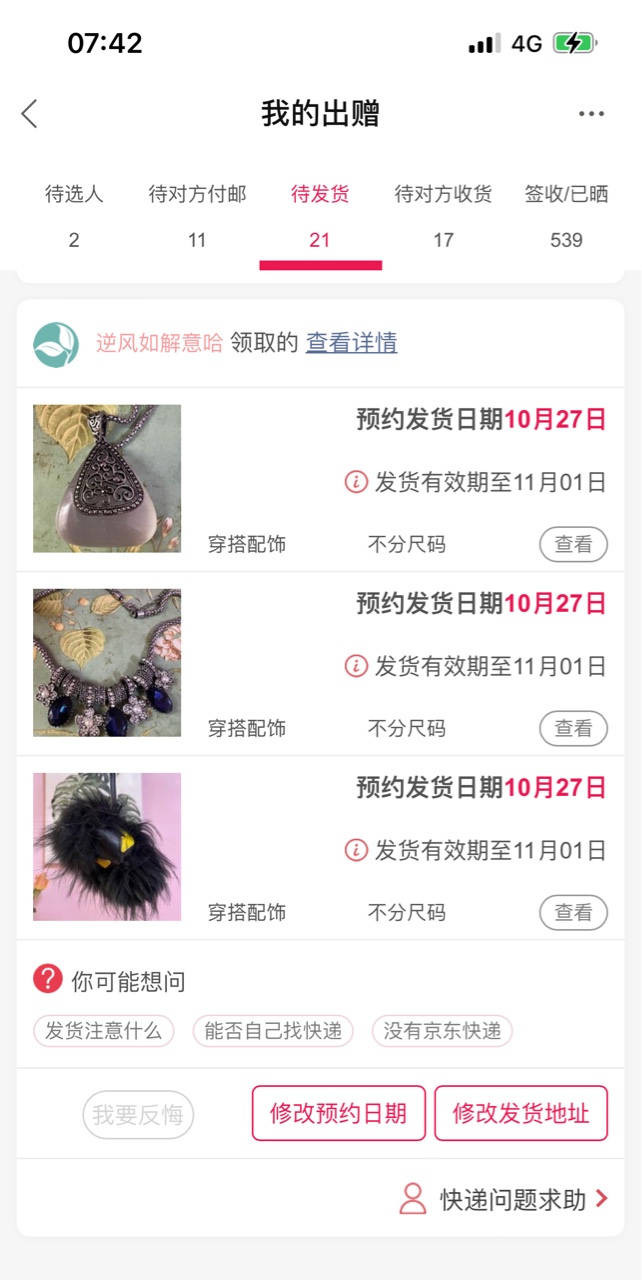The image size is (642, 1280).
Task: Switch to the 签收/已晒 tab
Action: click(x=566, y=214)
